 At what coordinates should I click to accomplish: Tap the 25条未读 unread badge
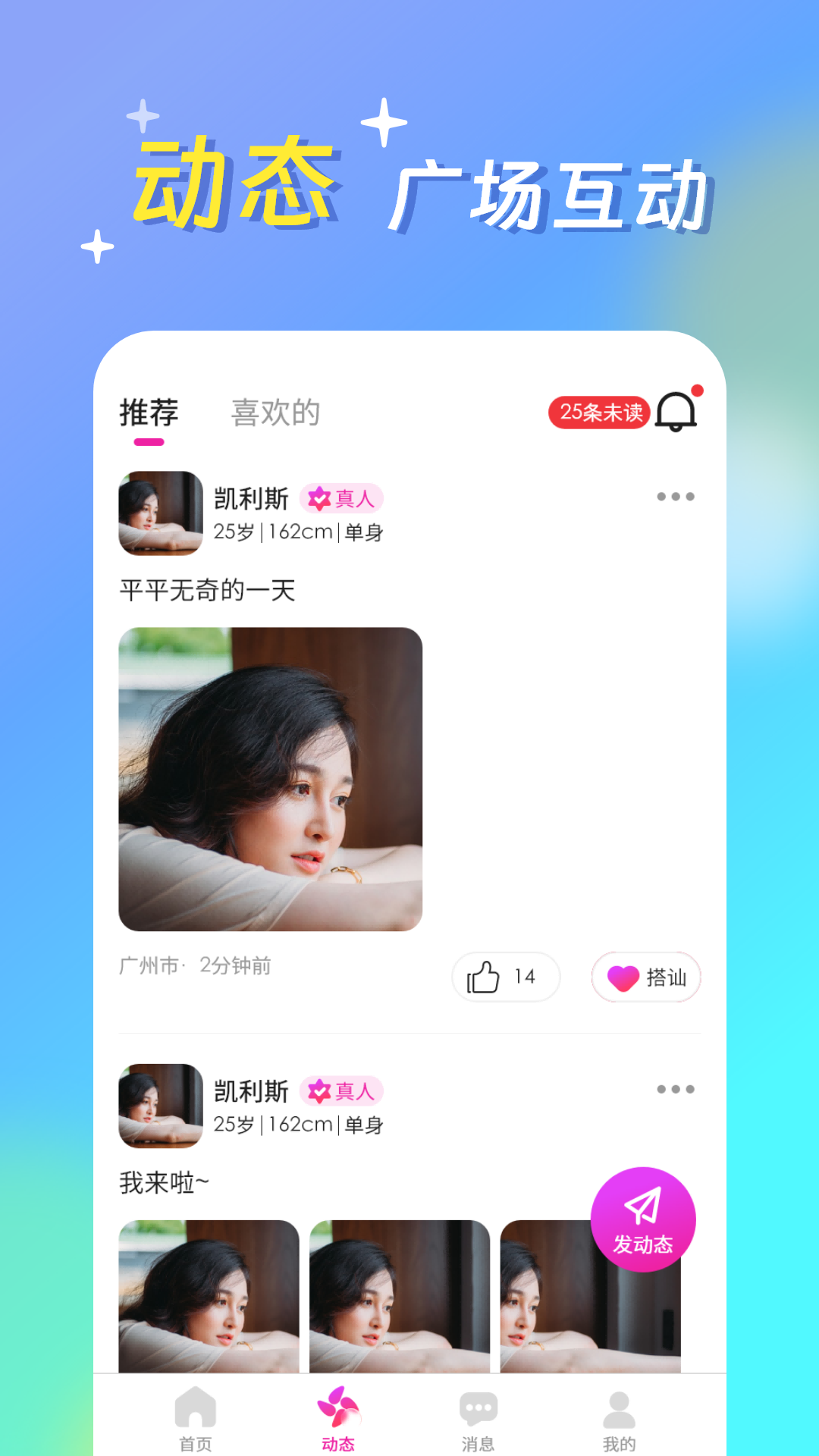point(601,412)
